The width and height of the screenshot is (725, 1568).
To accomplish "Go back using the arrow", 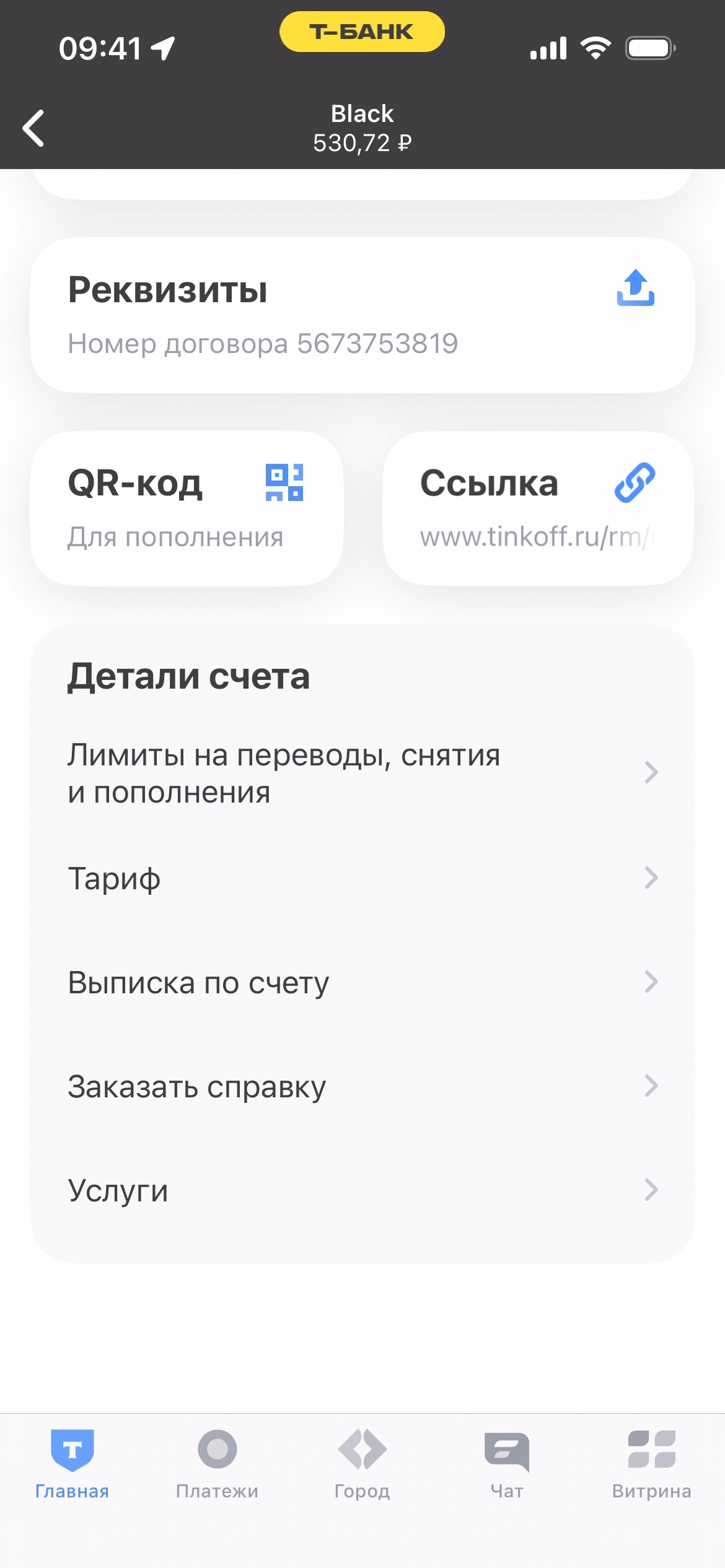I will pyautogui.click(x=33, y=128).
